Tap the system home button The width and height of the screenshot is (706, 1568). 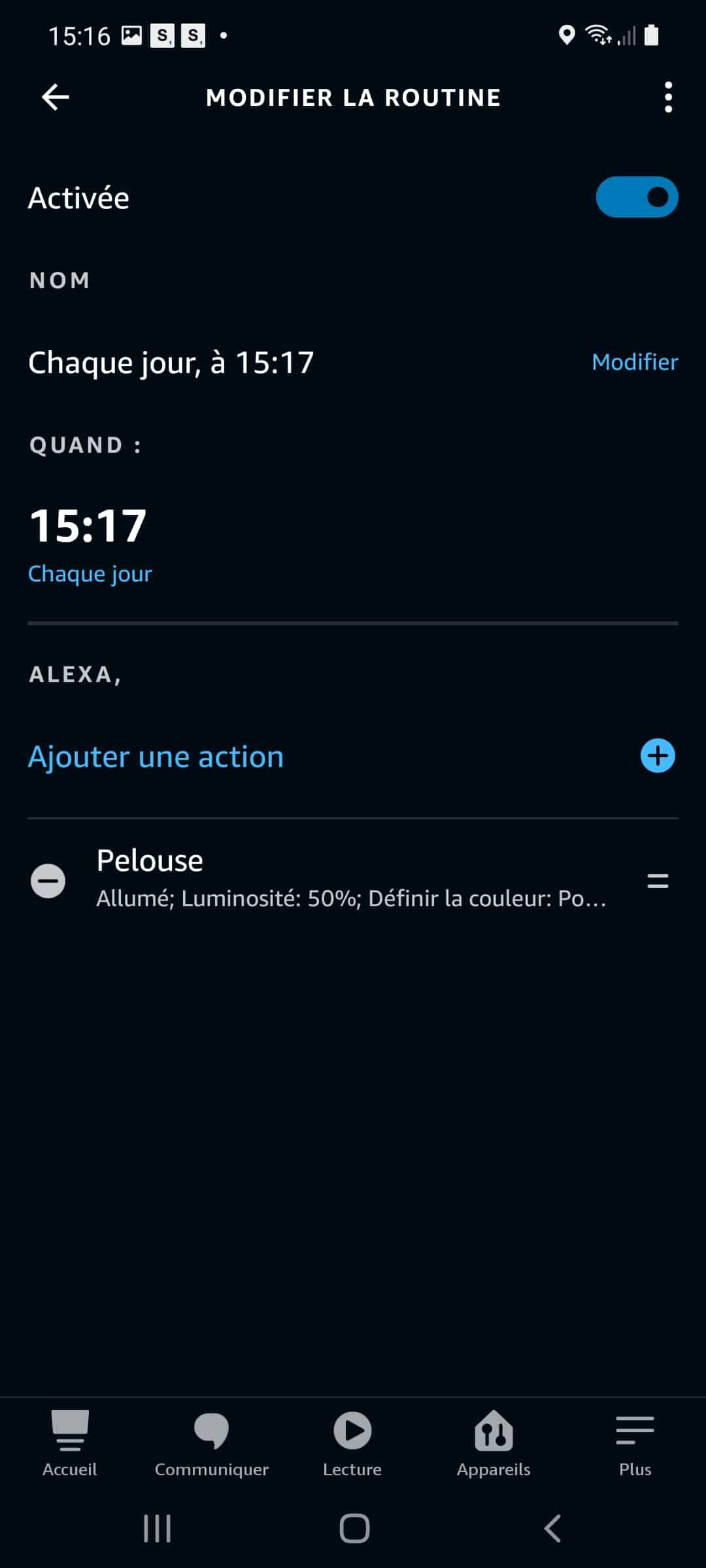354,1528
